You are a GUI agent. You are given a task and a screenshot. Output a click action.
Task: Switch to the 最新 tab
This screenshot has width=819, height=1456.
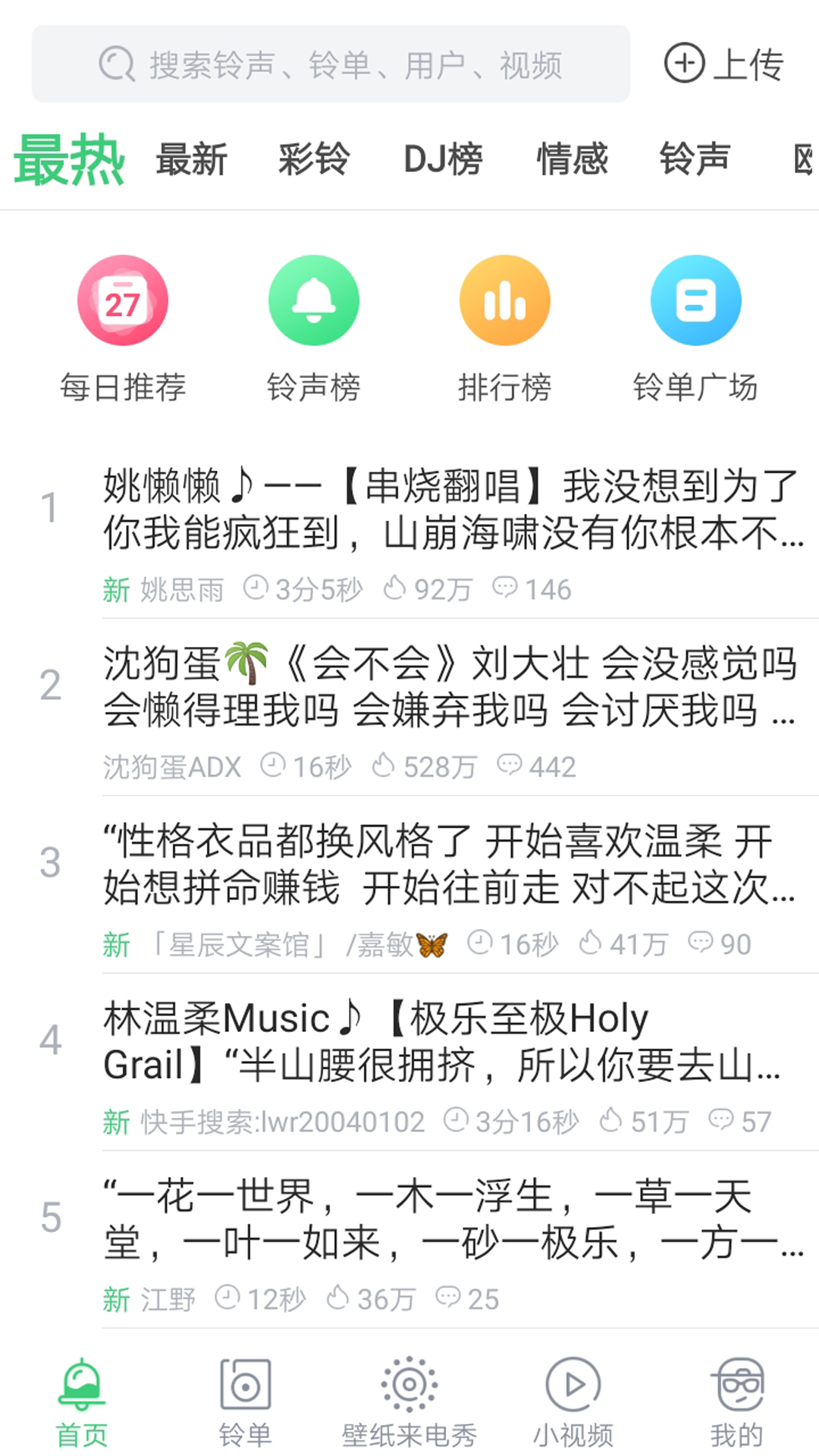click(192, 159)
